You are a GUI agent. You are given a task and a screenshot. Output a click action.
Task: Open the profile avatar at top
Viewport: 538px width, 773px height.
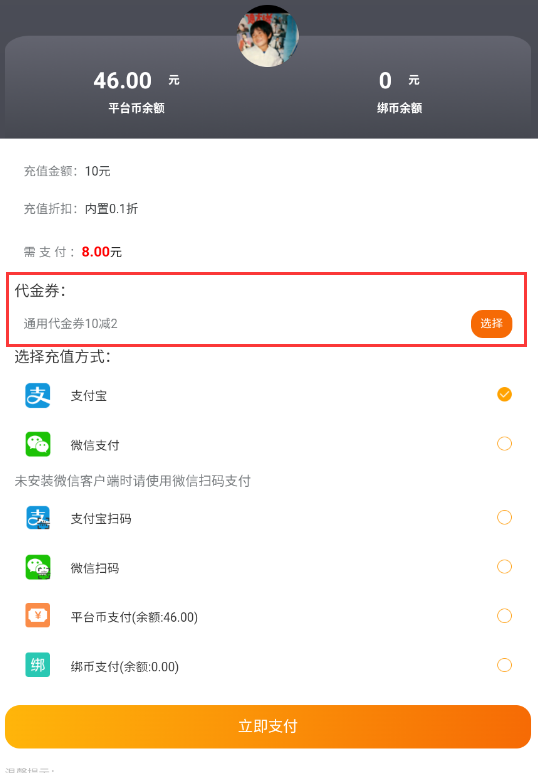click(268, 36)
